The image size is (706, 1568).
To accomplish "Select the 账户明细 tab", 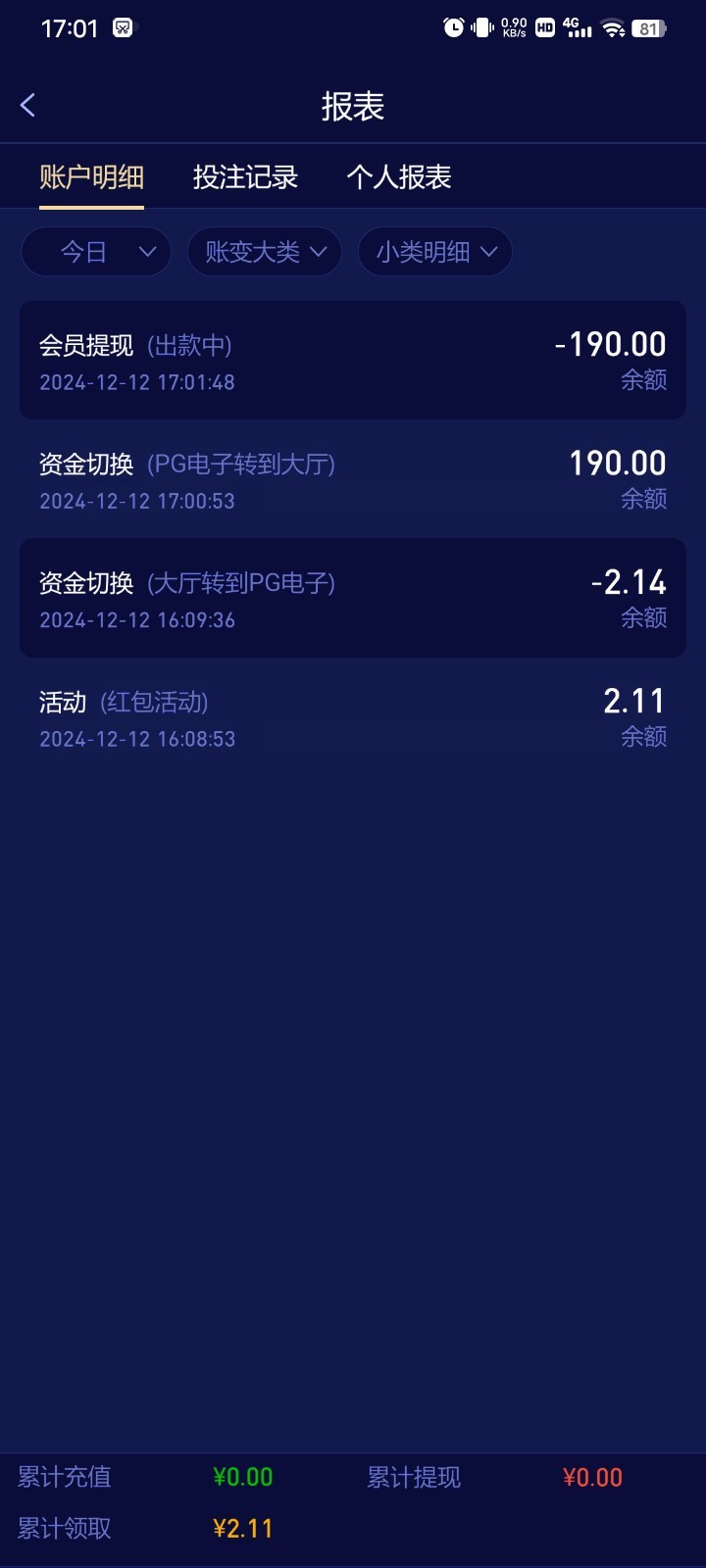I will click(x=91, y=177).
